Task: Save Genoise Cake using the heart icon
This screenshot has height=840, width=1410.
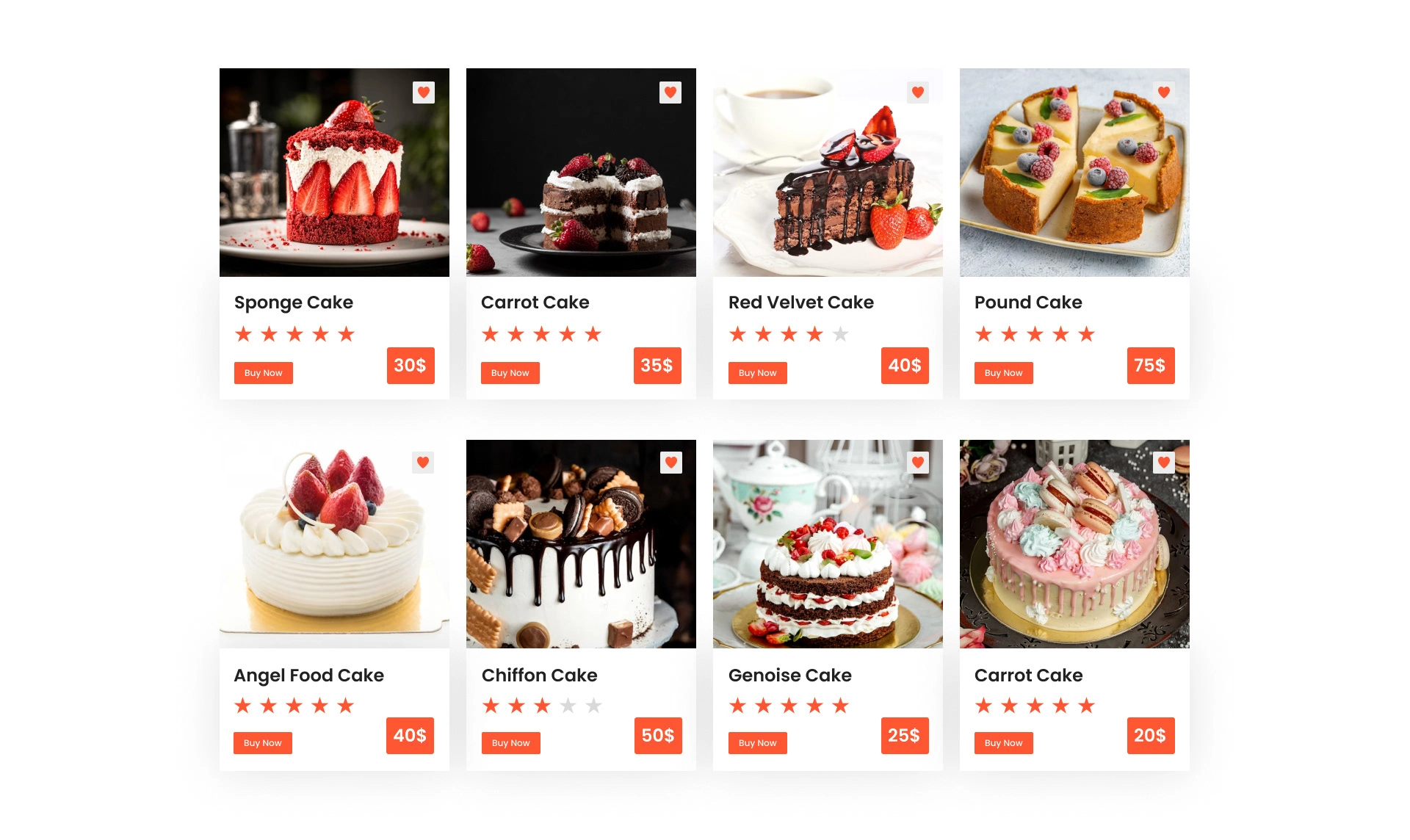Action: tap(918, 463)
